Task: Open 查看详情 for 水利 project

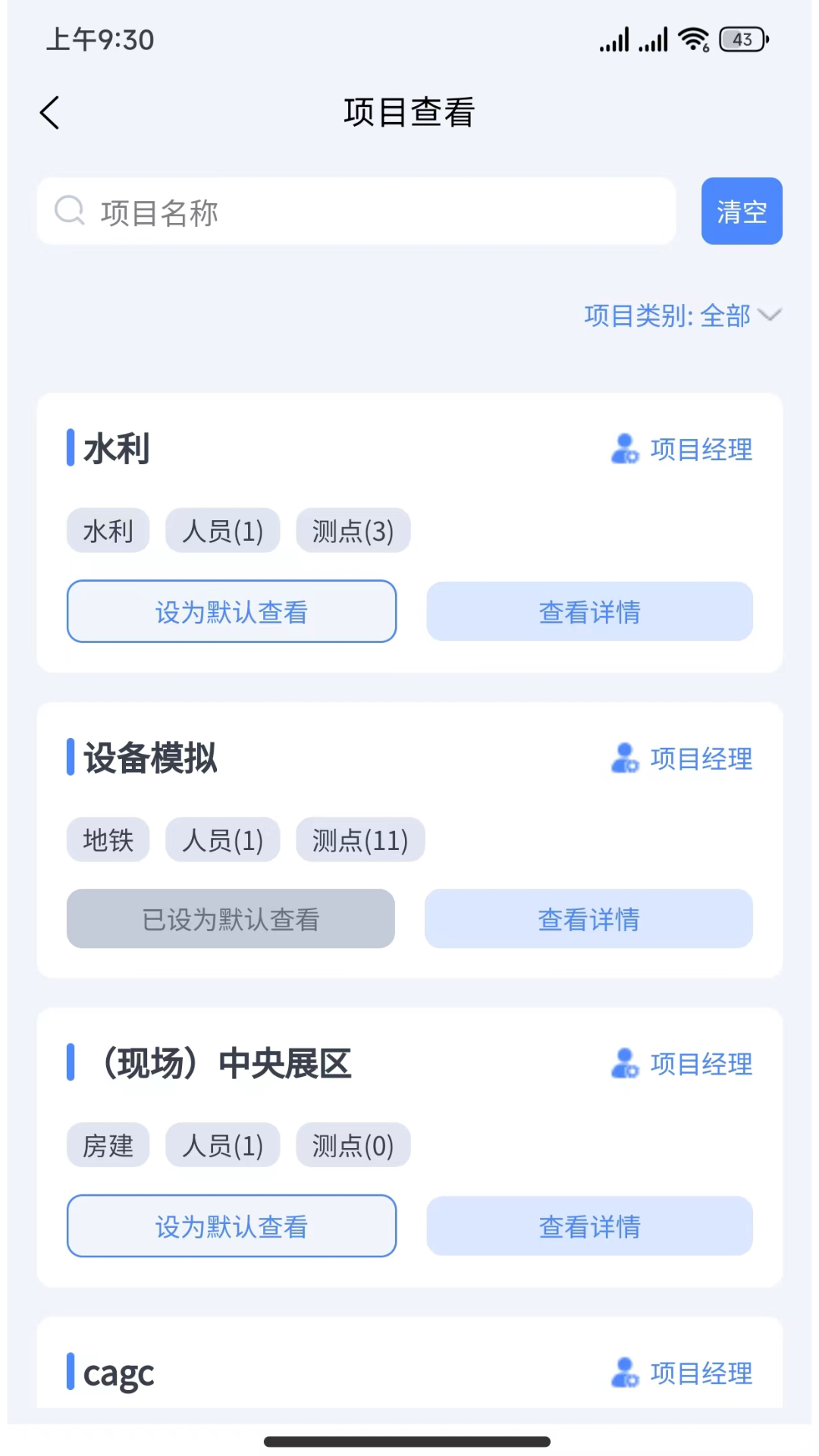Action: point(589,611)
